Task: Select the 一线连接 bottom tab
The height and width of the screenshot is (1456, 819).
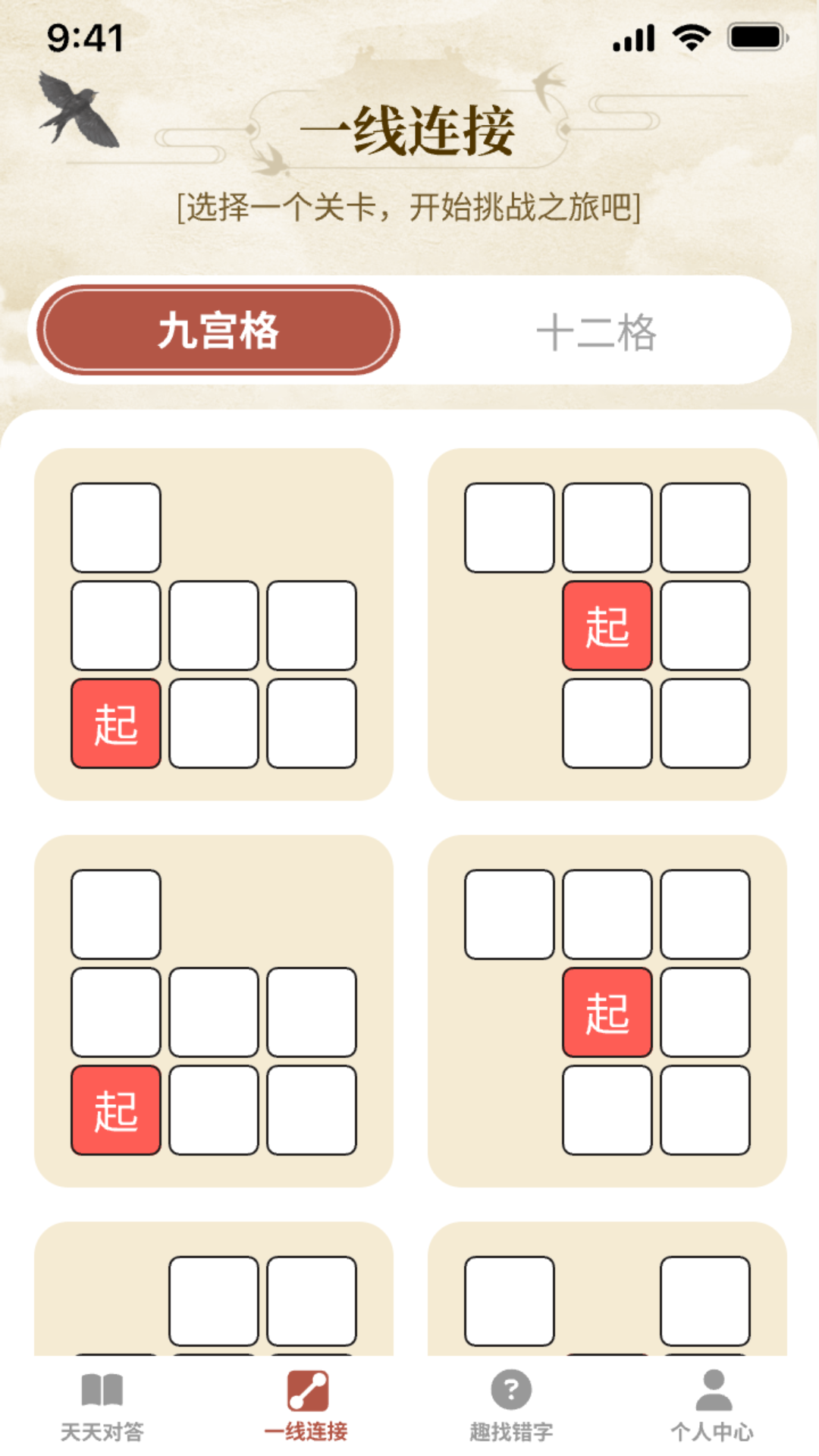Action: click(x=307, y=1405)
